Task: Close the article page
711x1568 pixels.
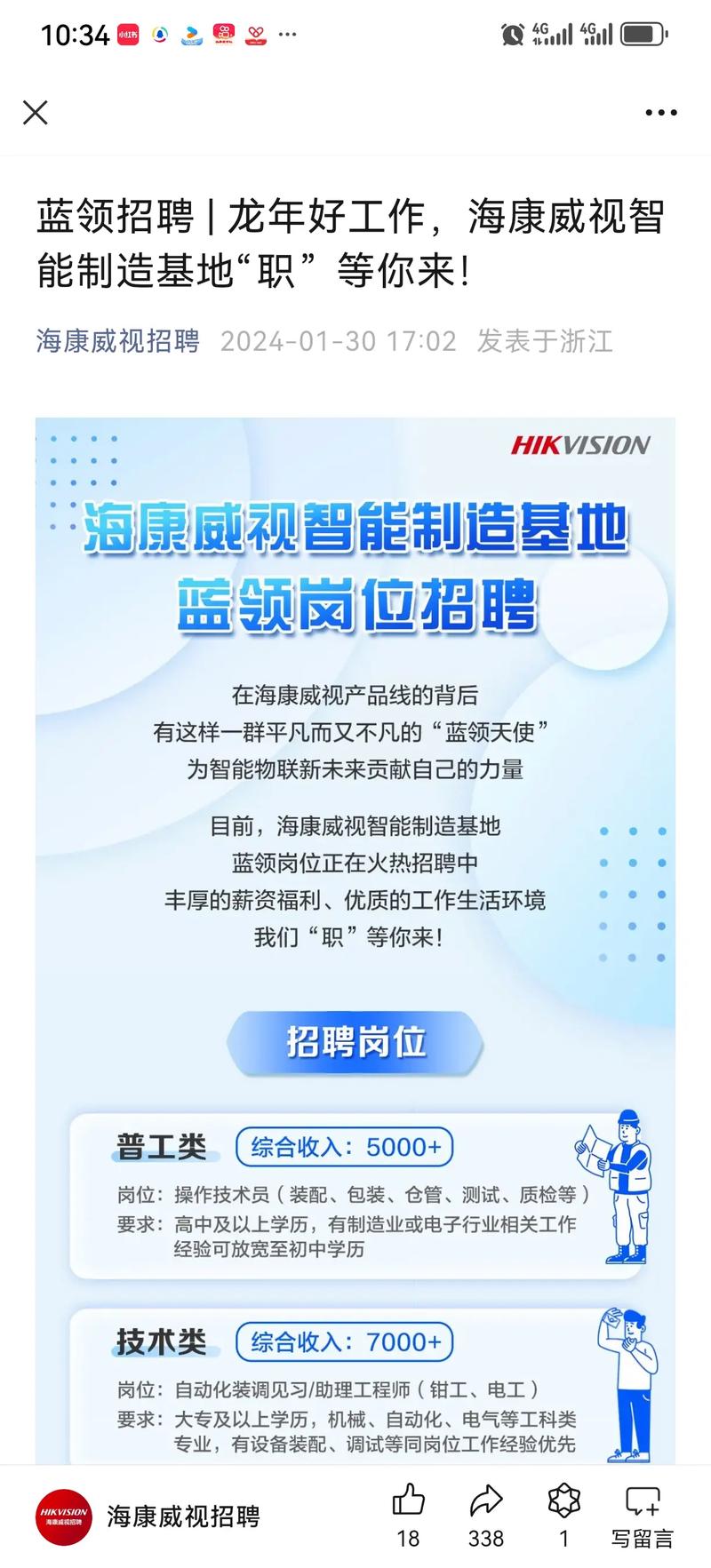Action: coord(36,113)
